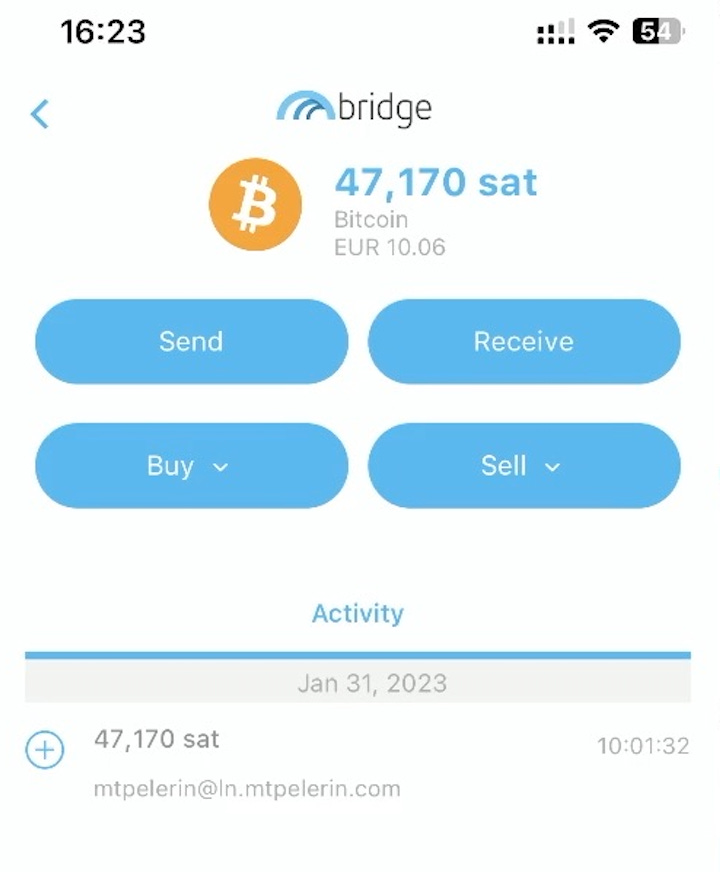The width and height of the screenshot is (720, 872).
Task: Select the EUR 10.06 balance text
Action: tap(389, 247)
